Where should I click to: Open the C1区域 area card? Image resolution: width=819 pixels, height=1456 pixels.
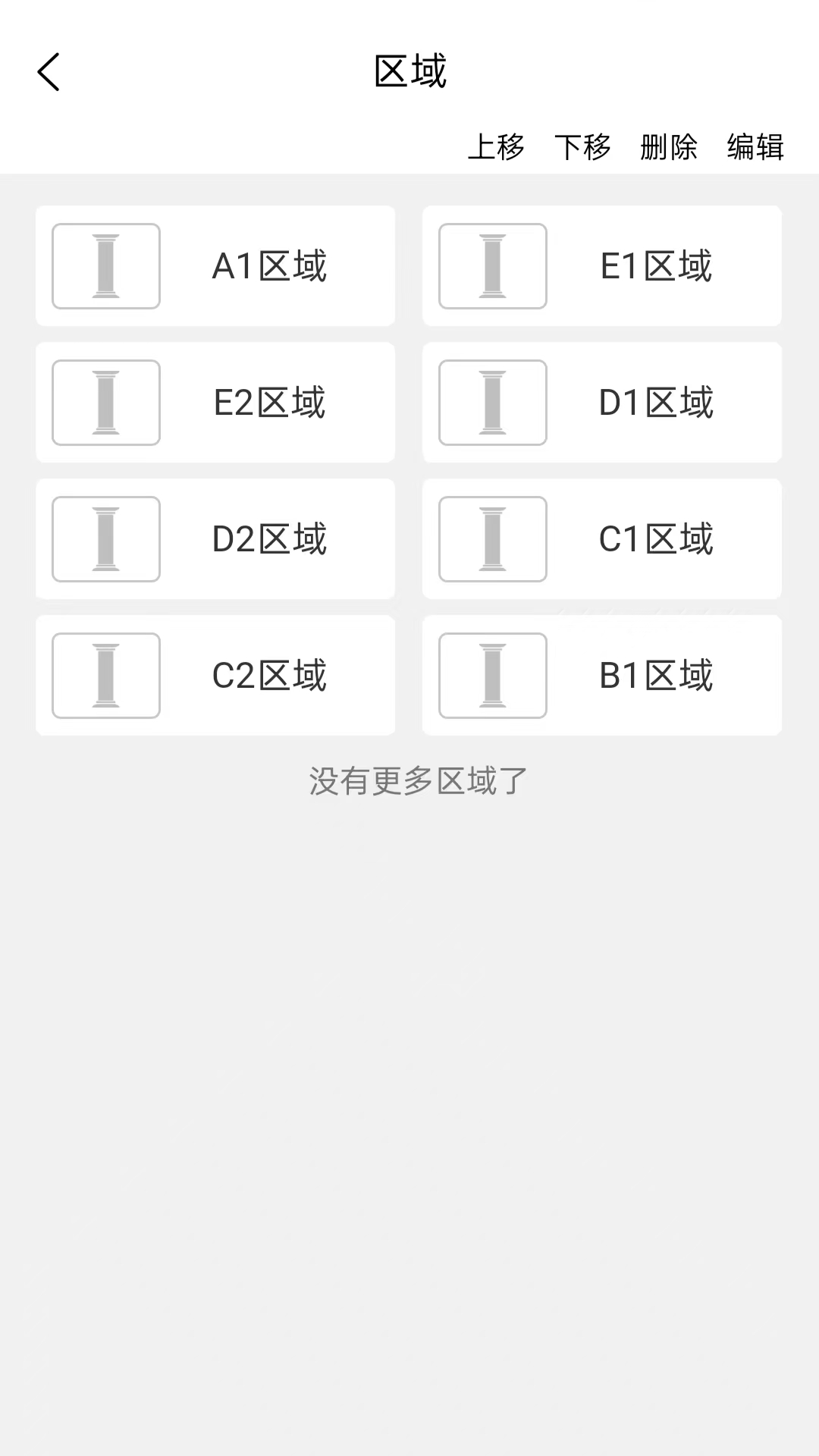[601, 539]
